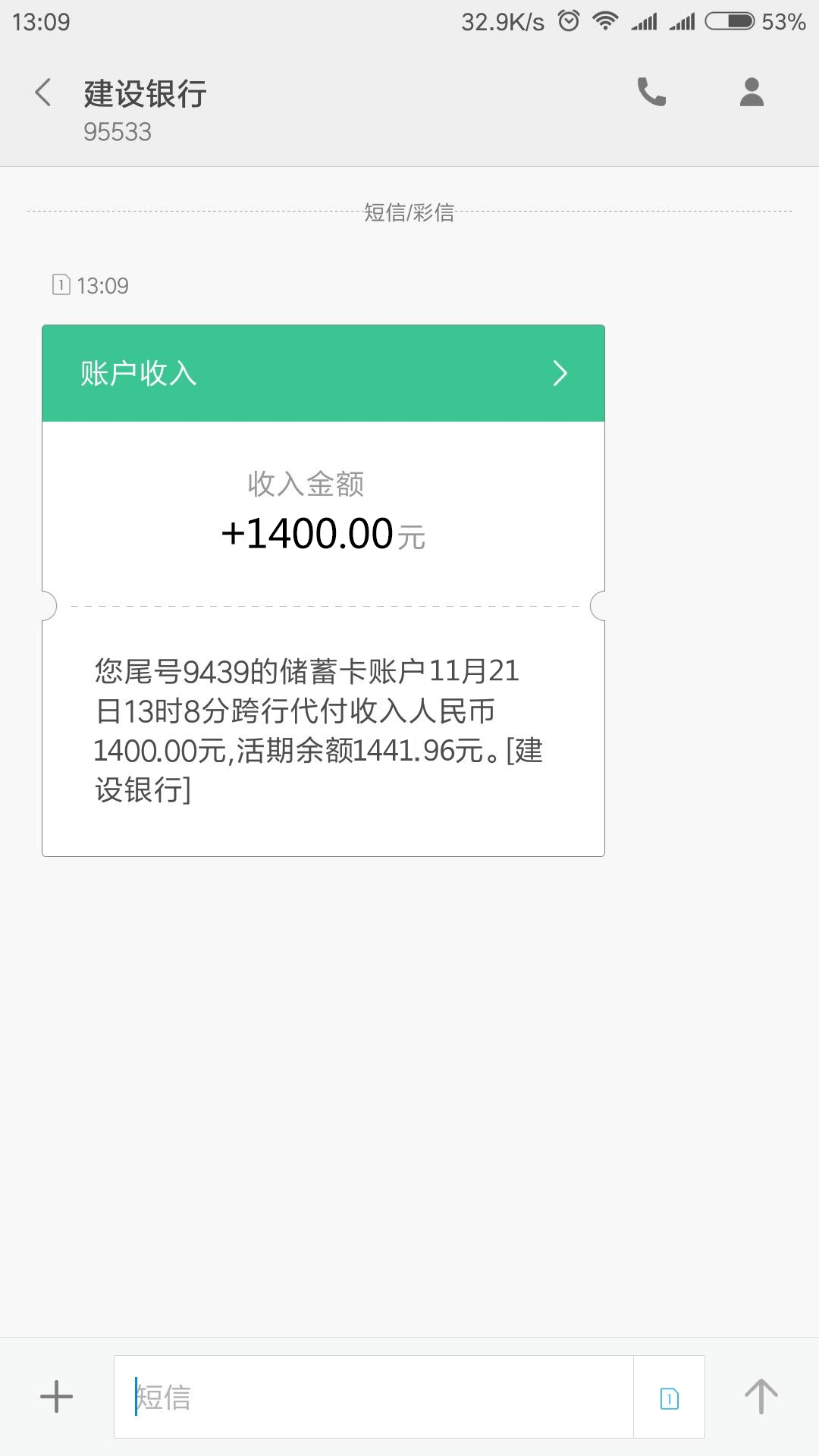Focus the 短信 text input field
Viewport: 819px width, 1456px height.
374,1397
